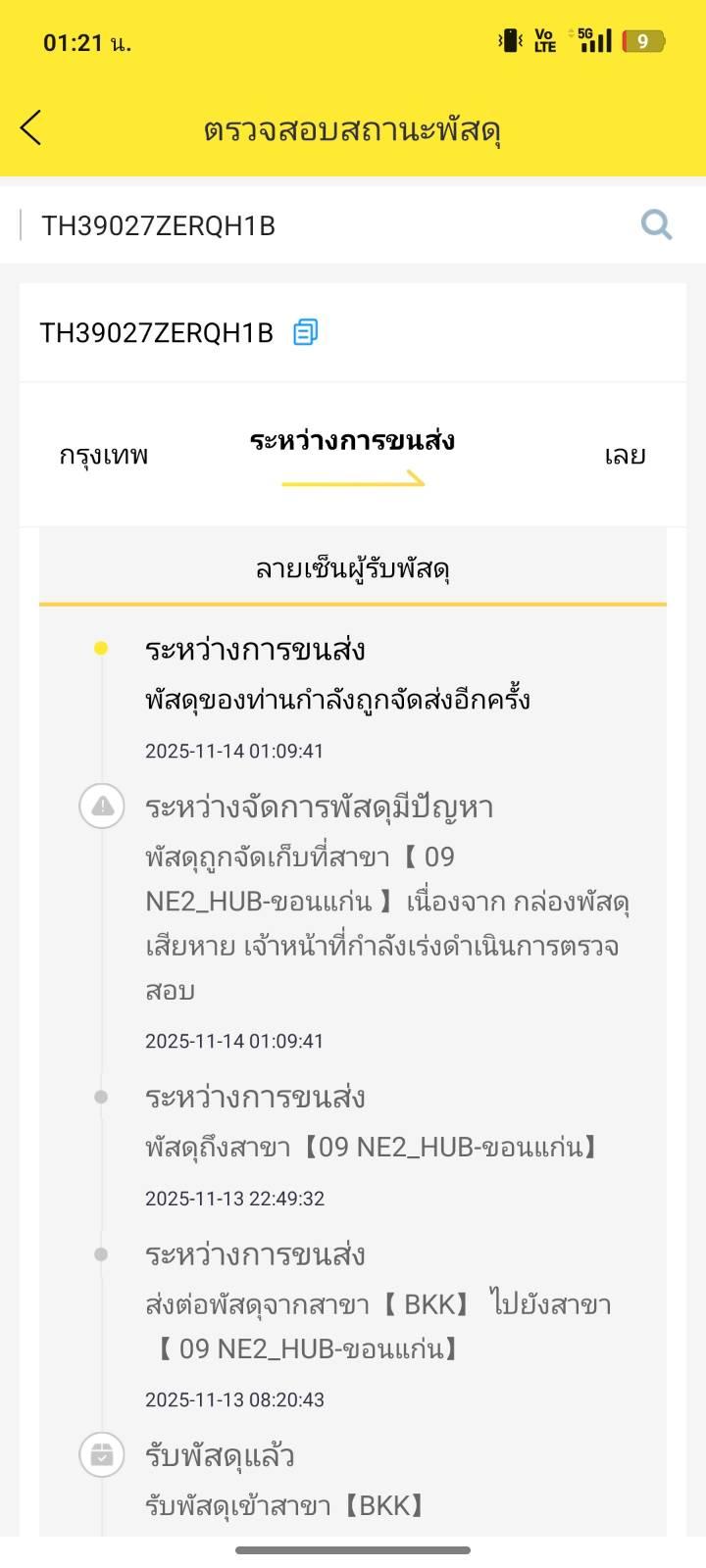Go back using the top-left arrow
Viewport: 706px width, 1568px height.
click(x=30, y=128)
